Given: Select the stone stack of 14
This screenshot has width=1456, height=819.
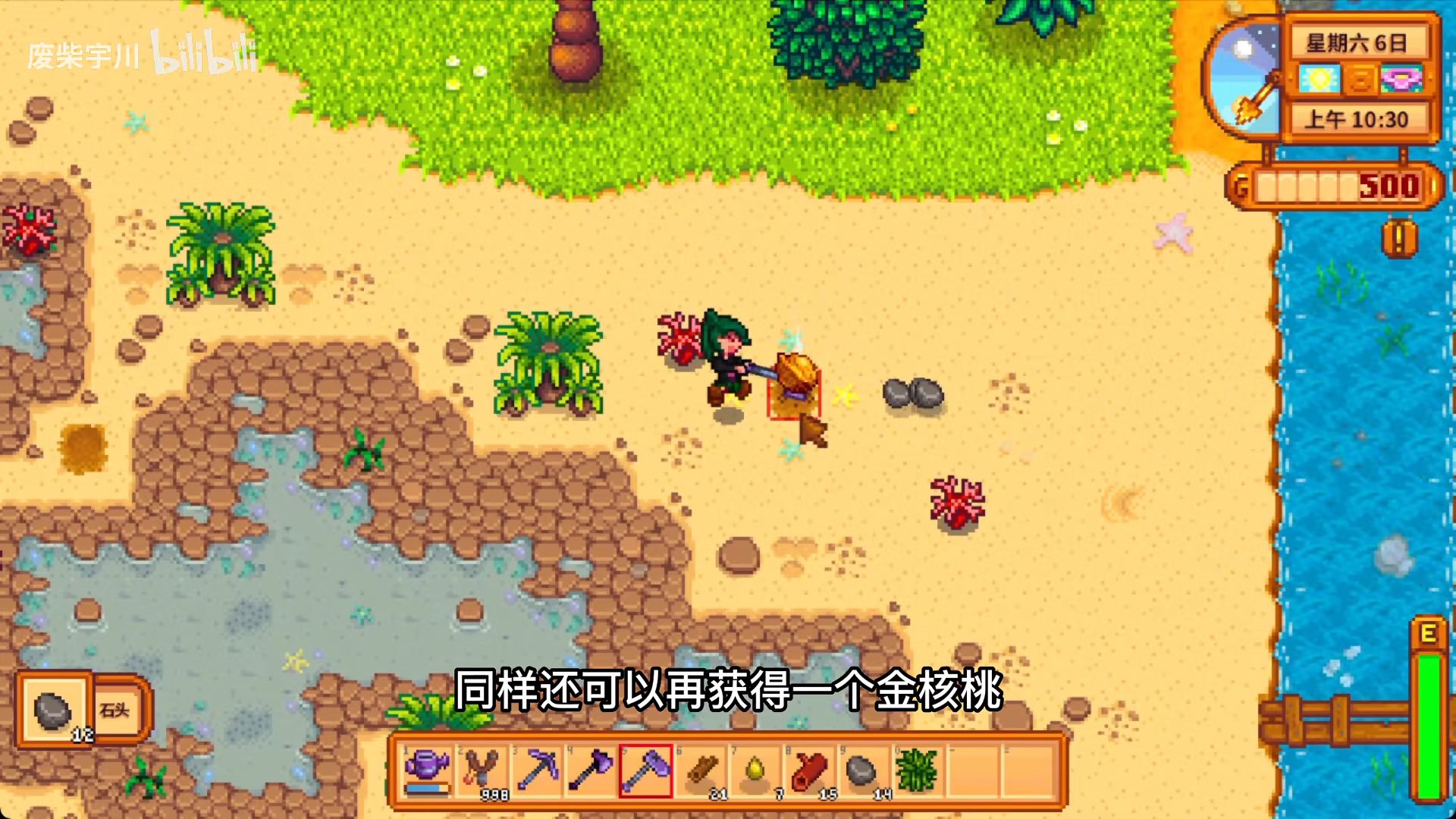Looking at the screenshot, I should click(x=864, y=771).
